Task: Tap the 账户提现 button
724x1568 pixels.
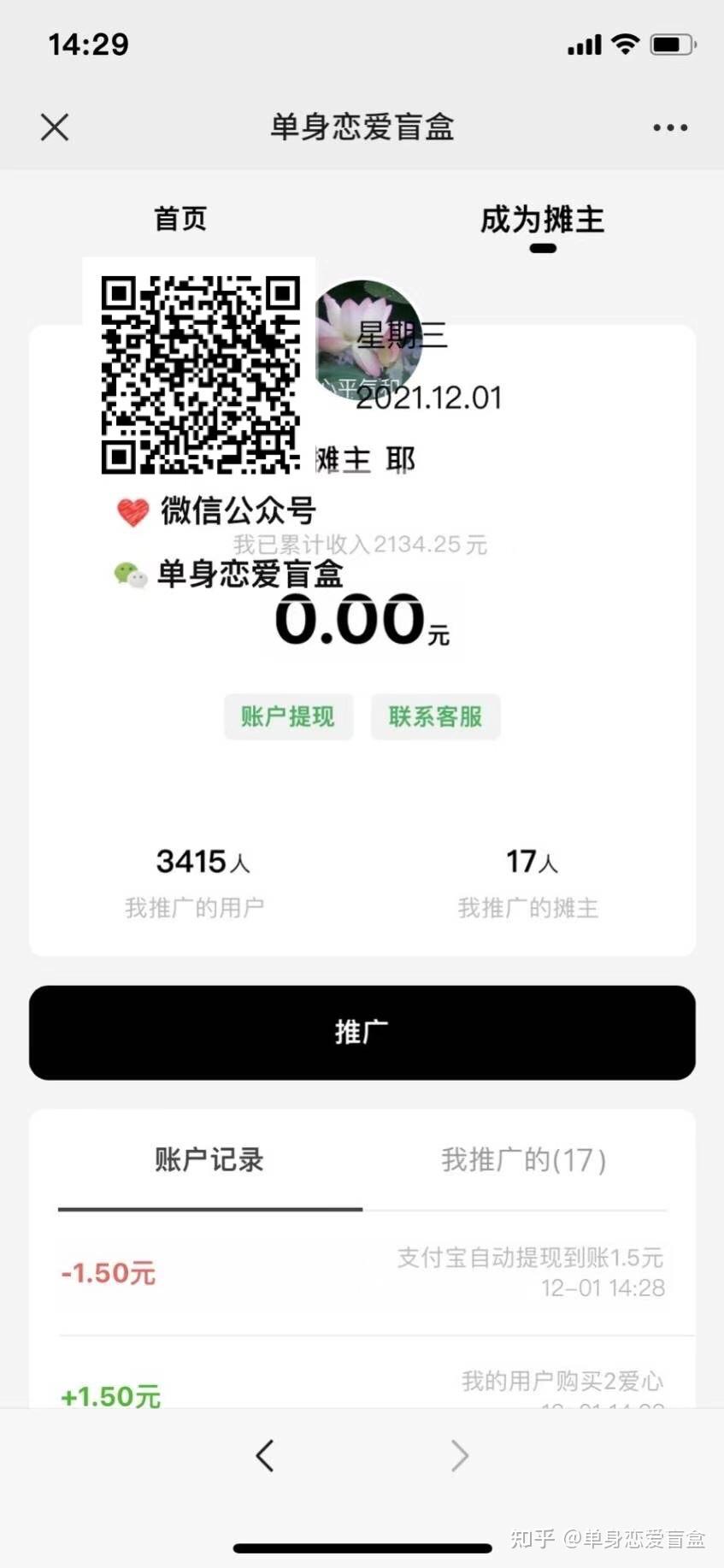Action: [x=288, y=716]
